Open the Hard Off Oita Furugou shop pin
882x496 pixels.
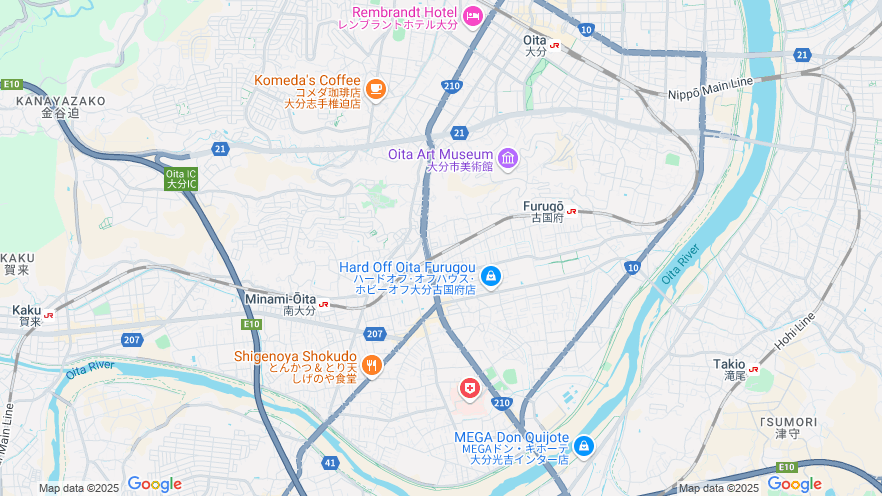(491, 276)
